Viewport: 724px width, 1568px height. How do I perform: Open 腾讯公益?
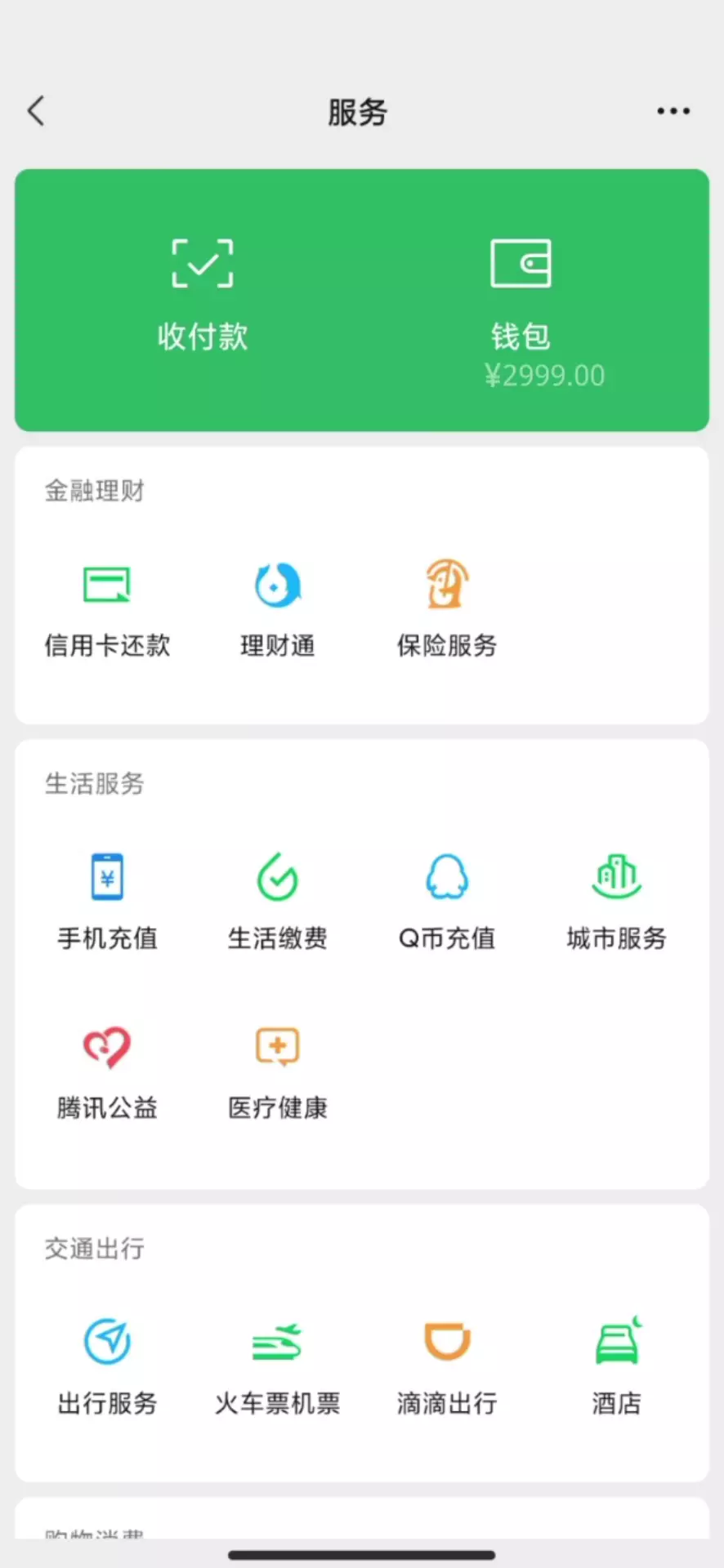coord(107,1071)
